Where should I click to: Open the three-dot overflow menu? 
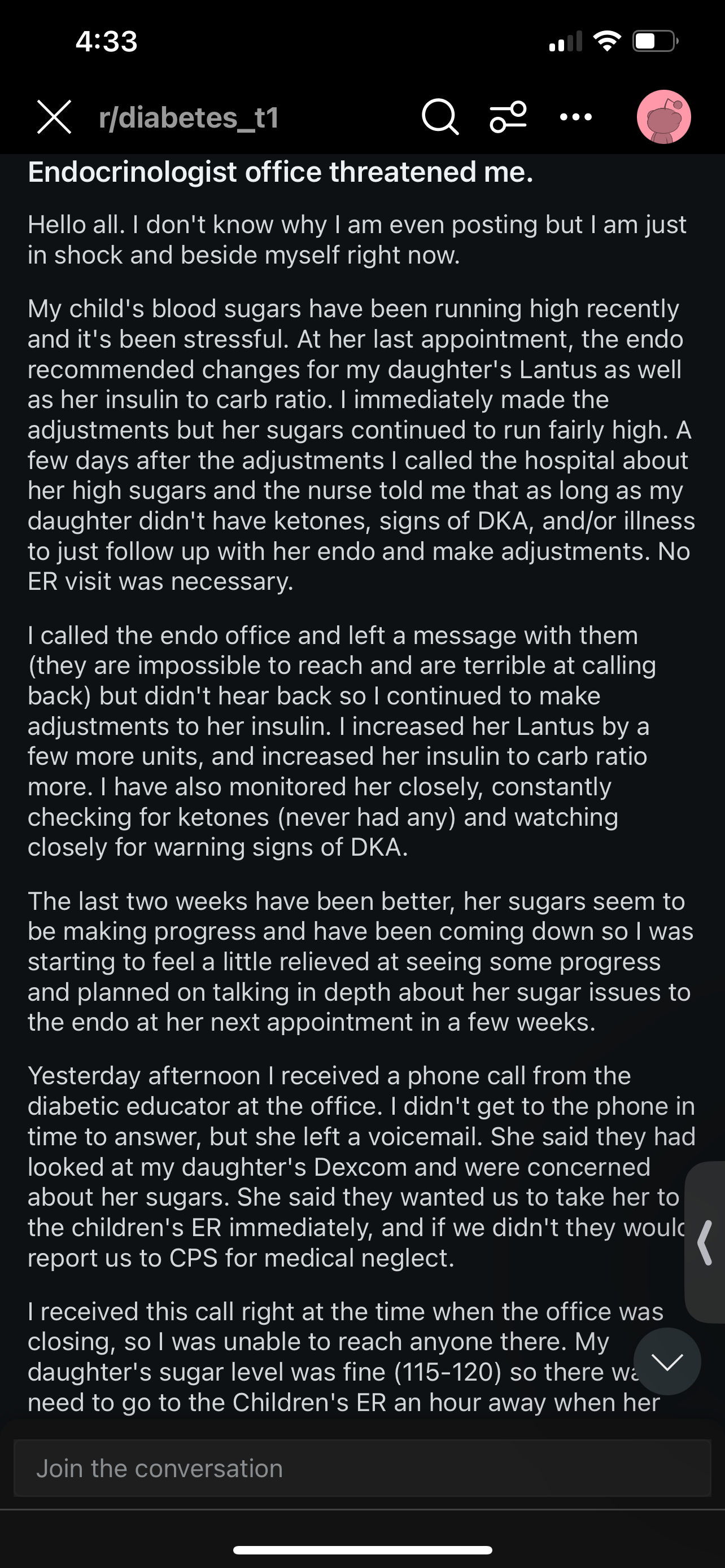[x=576, y=117]
